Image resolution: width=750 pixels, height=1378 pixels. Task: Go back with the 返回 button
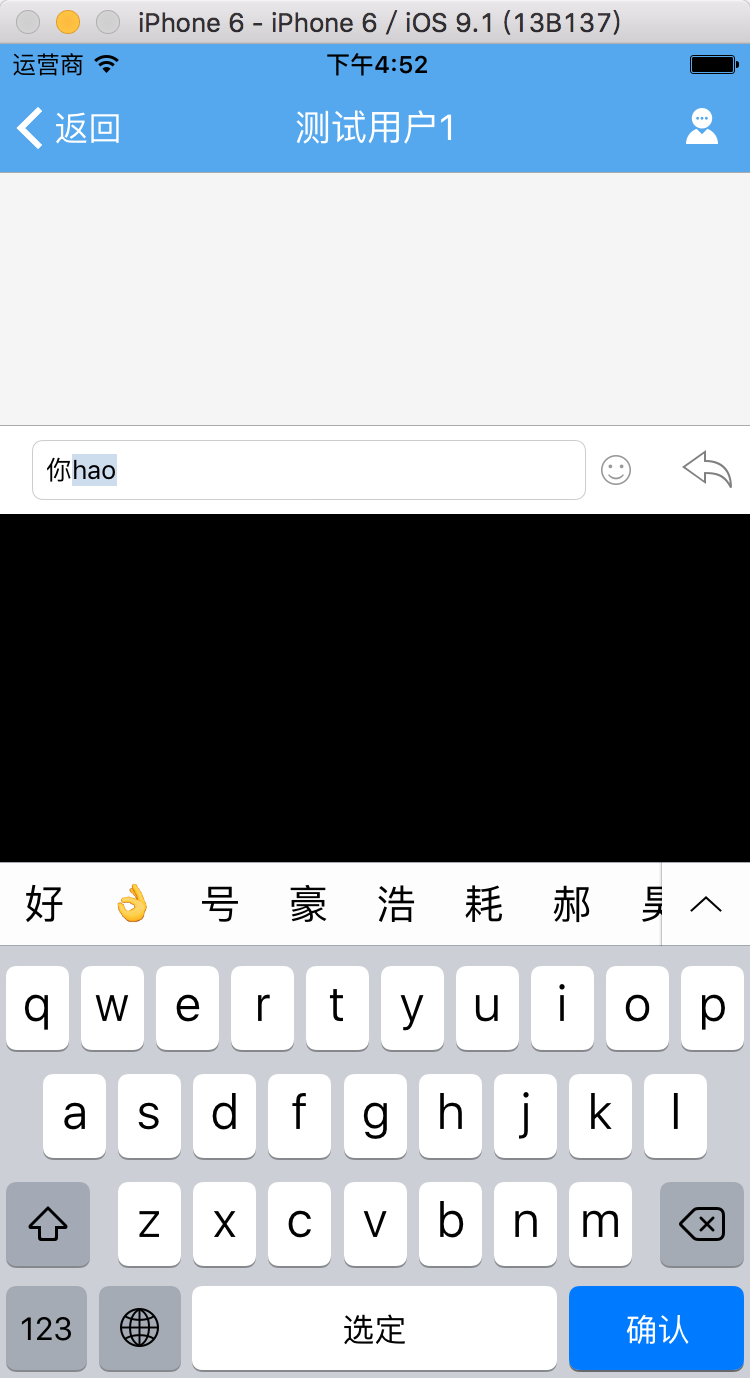[68, 128]
